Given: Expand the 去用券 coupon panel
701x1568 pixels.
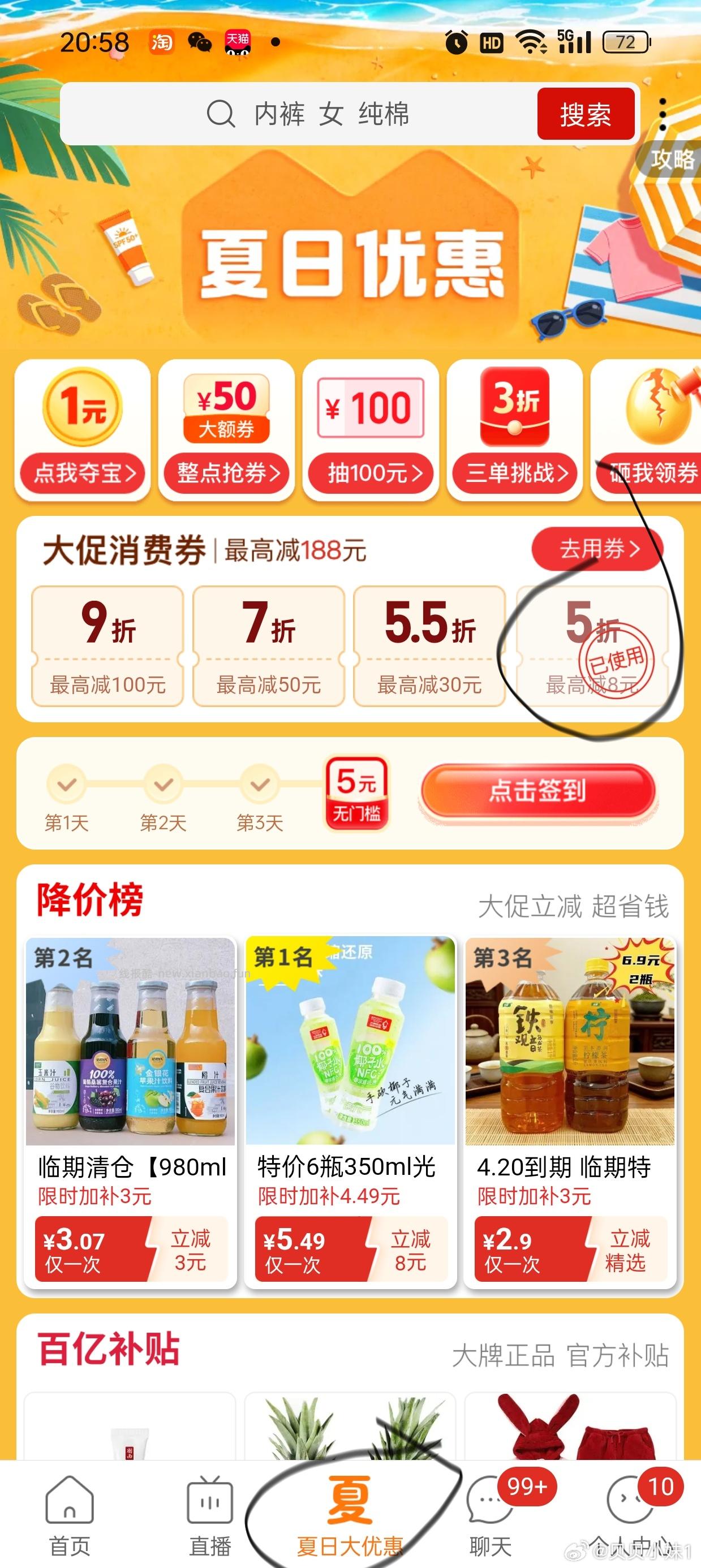Looking at the screenshot, I should click(x=596, y=550).
